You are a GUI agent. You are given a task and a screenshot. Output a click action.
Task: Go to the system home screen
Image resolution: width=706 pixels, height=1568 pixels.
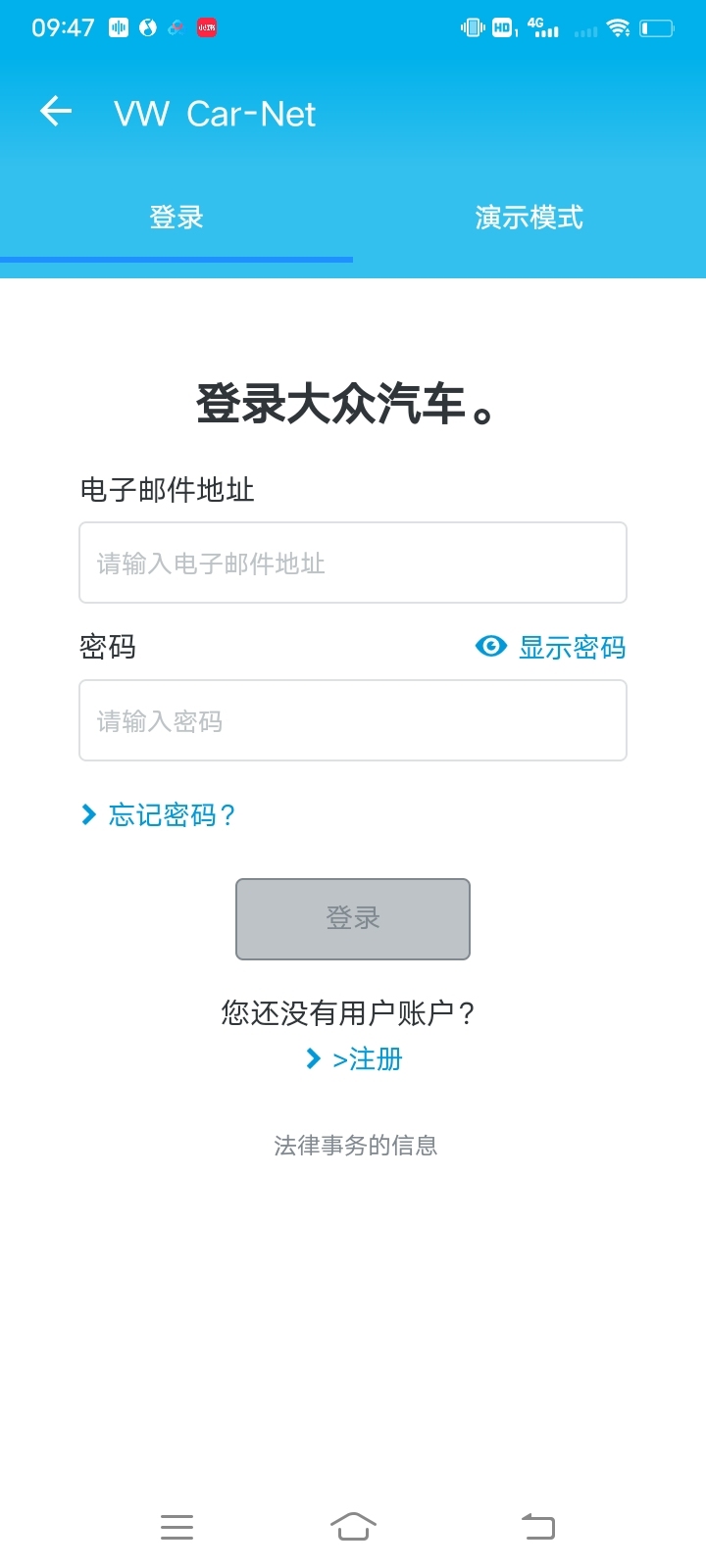click(x=353, y=1526)
